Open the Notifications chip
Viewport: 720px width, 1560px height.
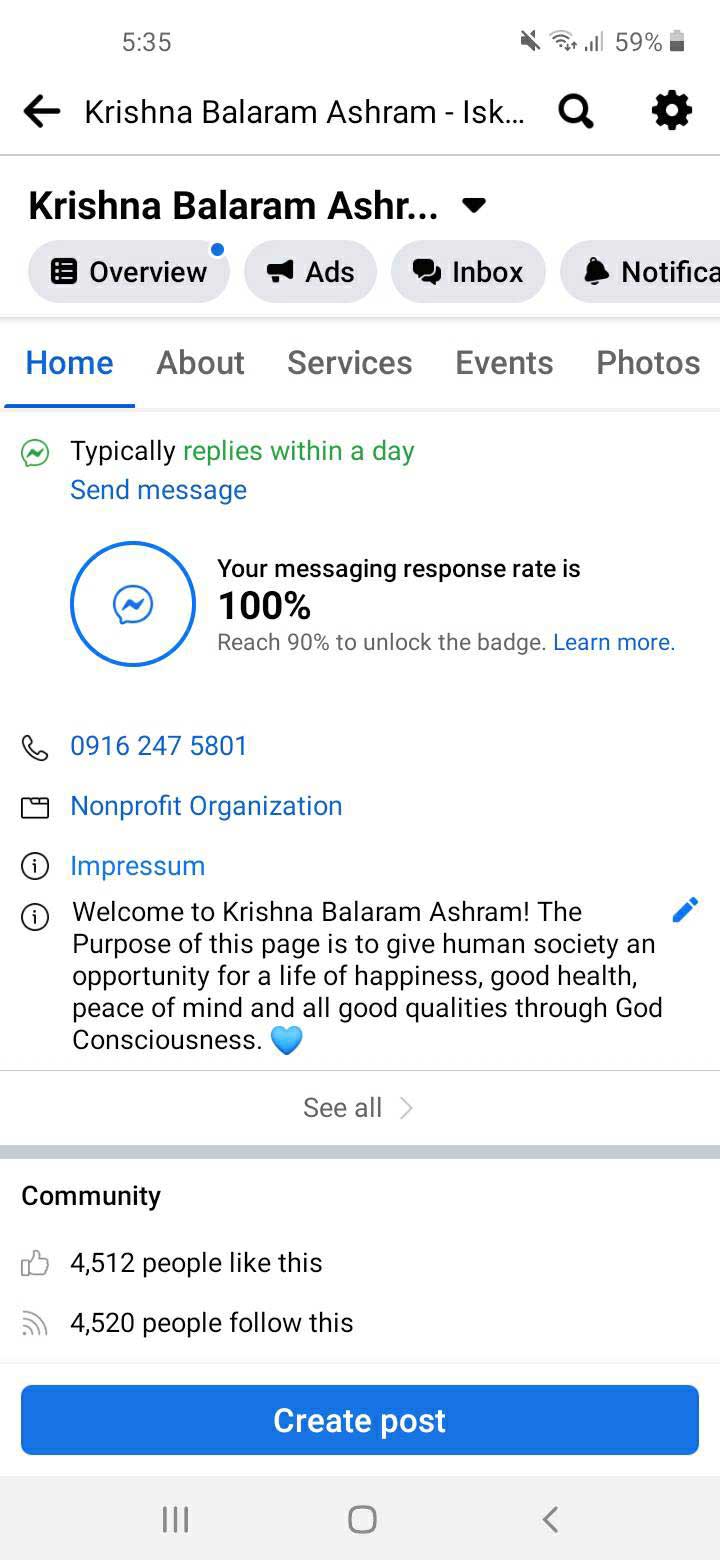pos(645,272)
